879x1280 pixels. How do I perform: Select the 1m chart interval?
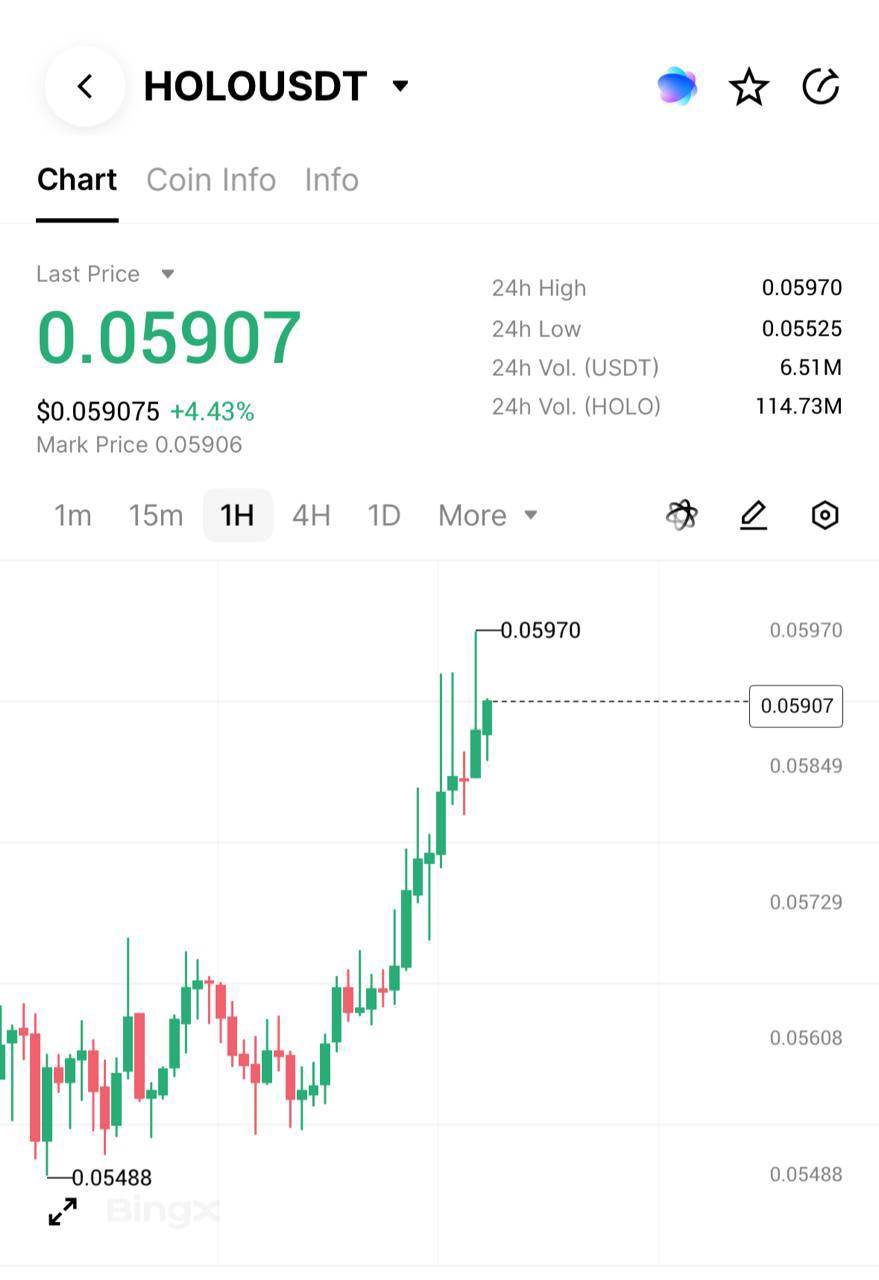click(72, 515)
